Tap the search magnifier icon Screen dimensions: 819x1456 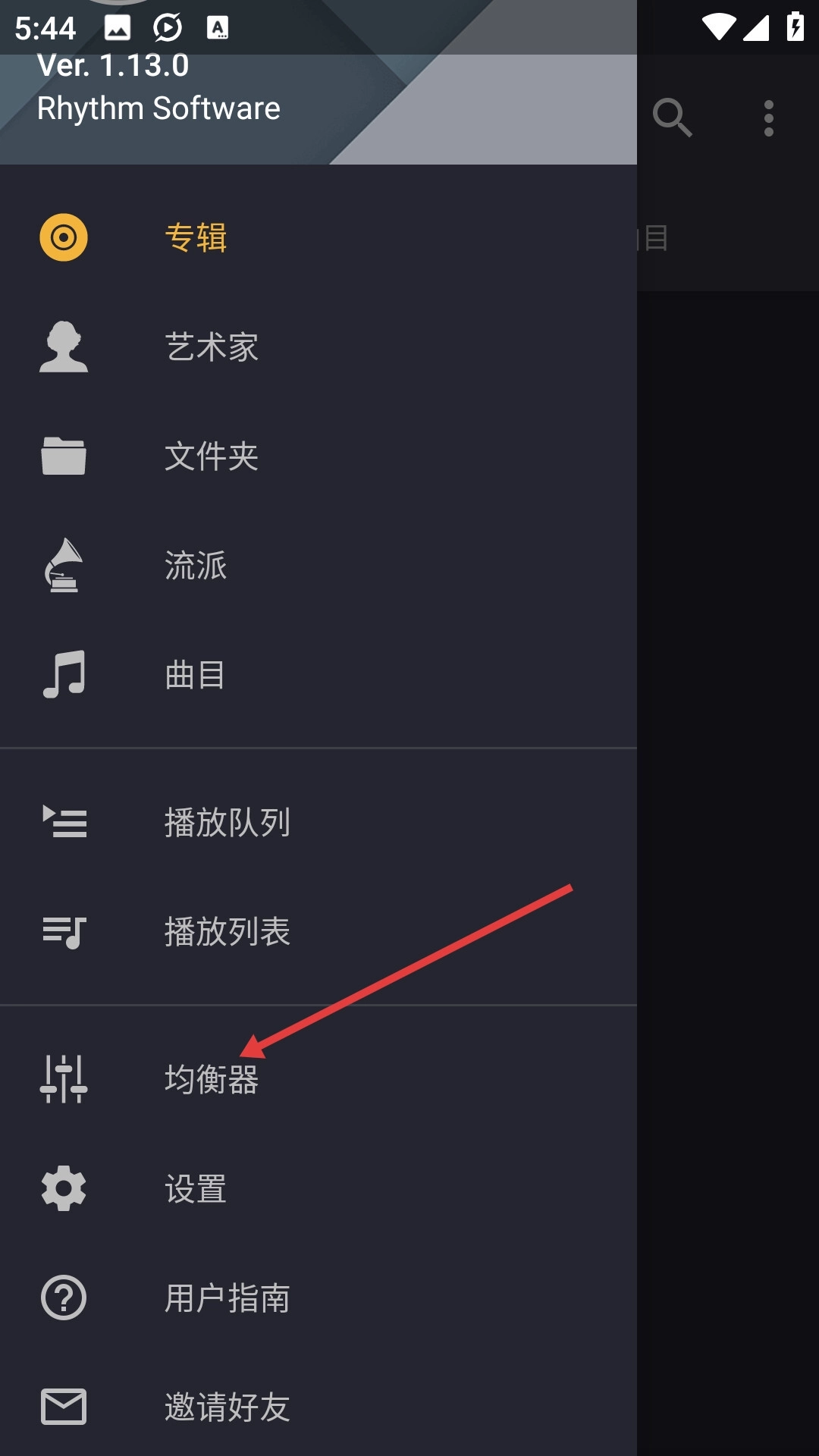coord(672,118)
